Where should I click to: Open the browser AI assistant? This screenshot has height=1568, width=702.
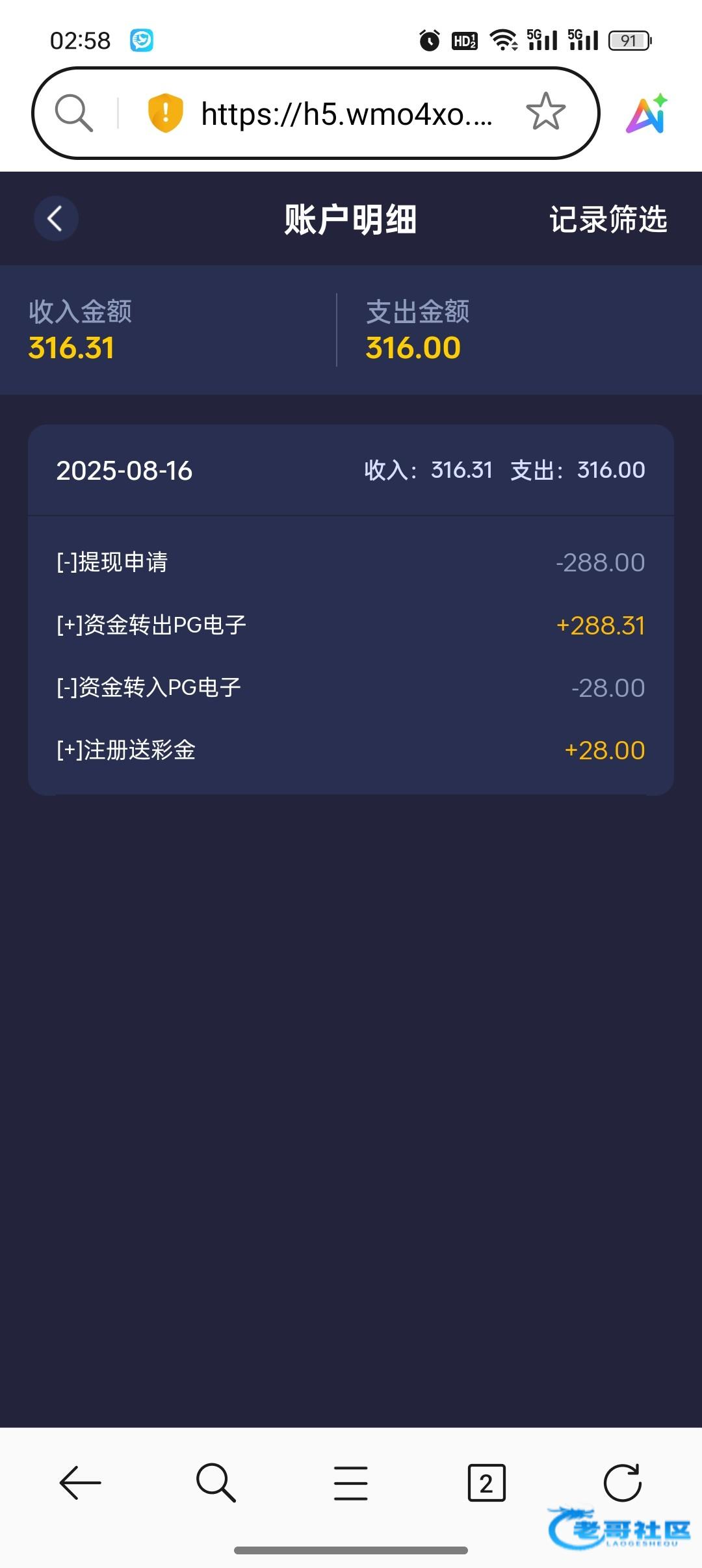click(x=647, y=114)
